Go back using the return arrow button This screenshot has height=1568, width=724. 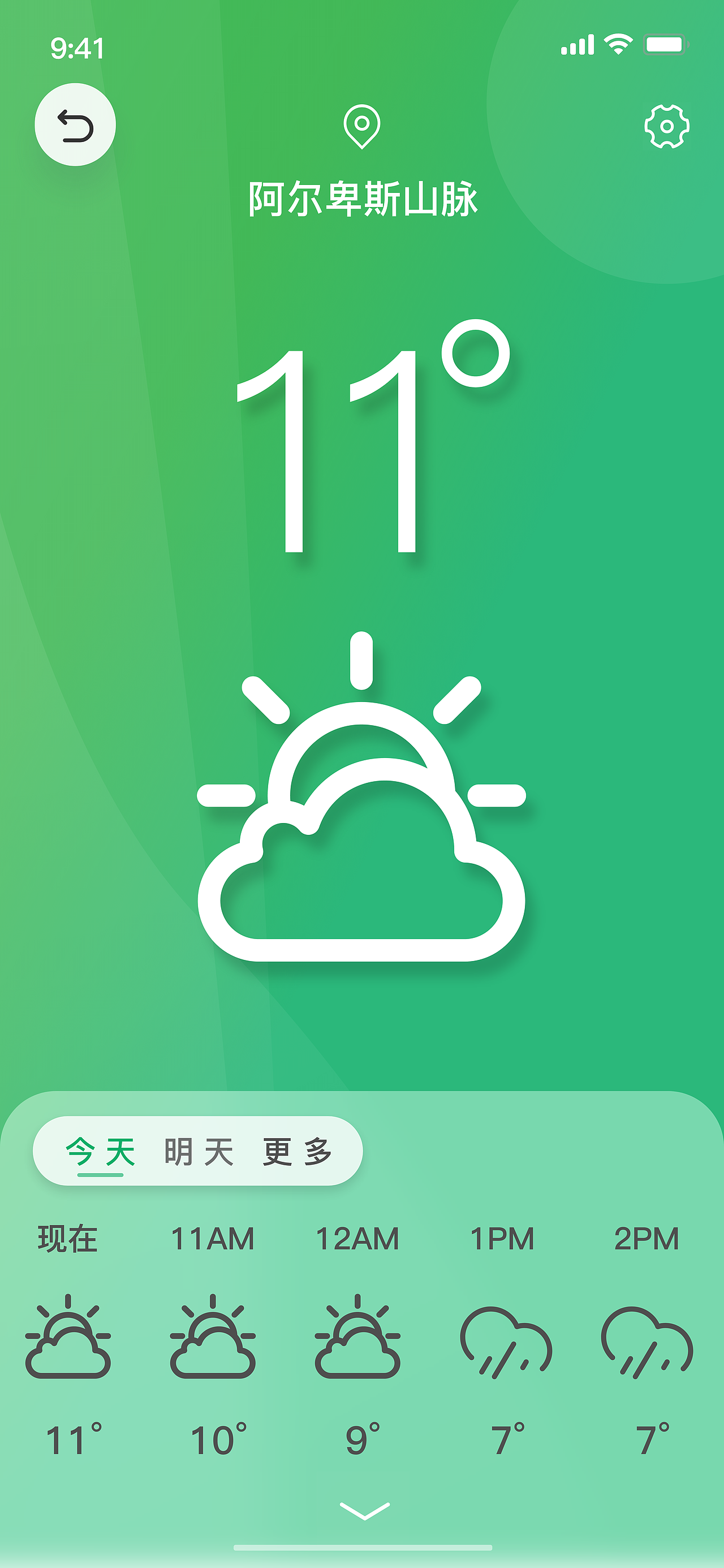[x=75, y=125]
